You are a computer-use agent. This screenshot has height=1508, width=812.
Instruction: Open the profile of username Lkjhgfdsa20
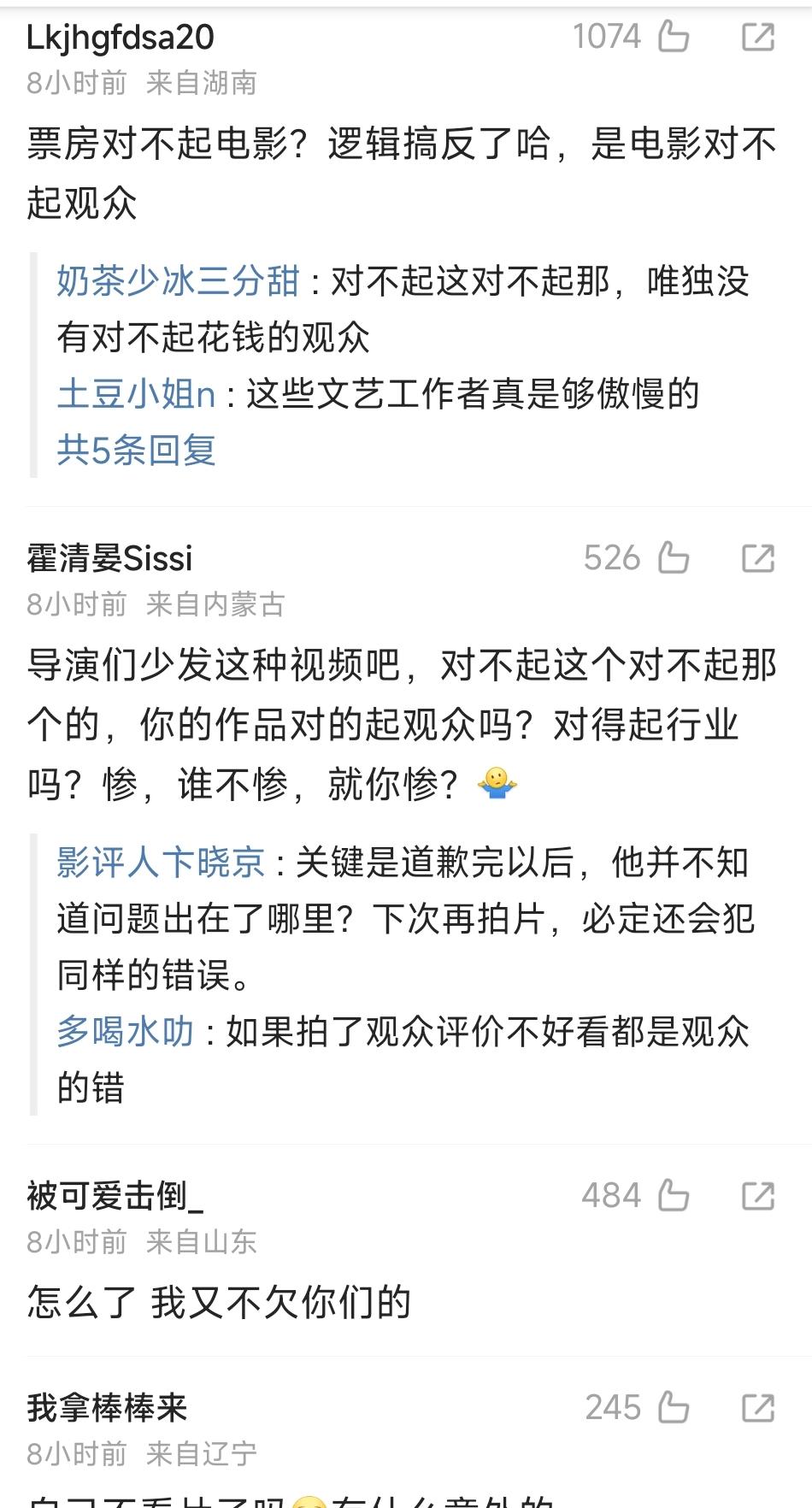(x=121, y=37)
